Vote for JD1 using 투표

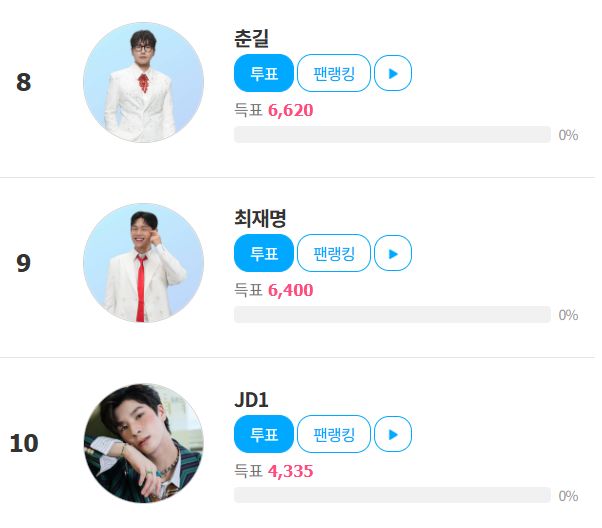click(264, 433)
